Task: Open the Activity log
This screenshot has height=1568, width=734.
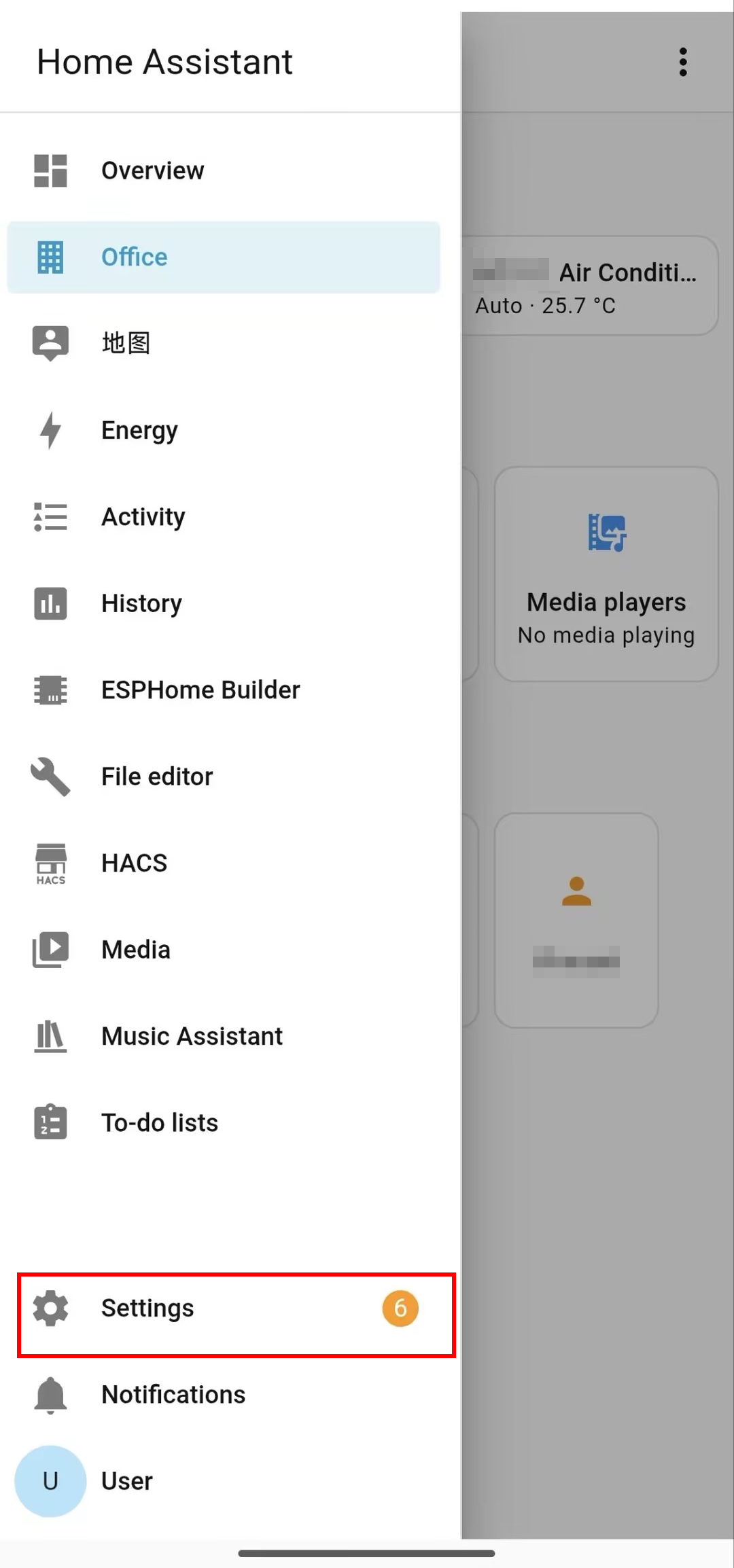Action: 143,517
